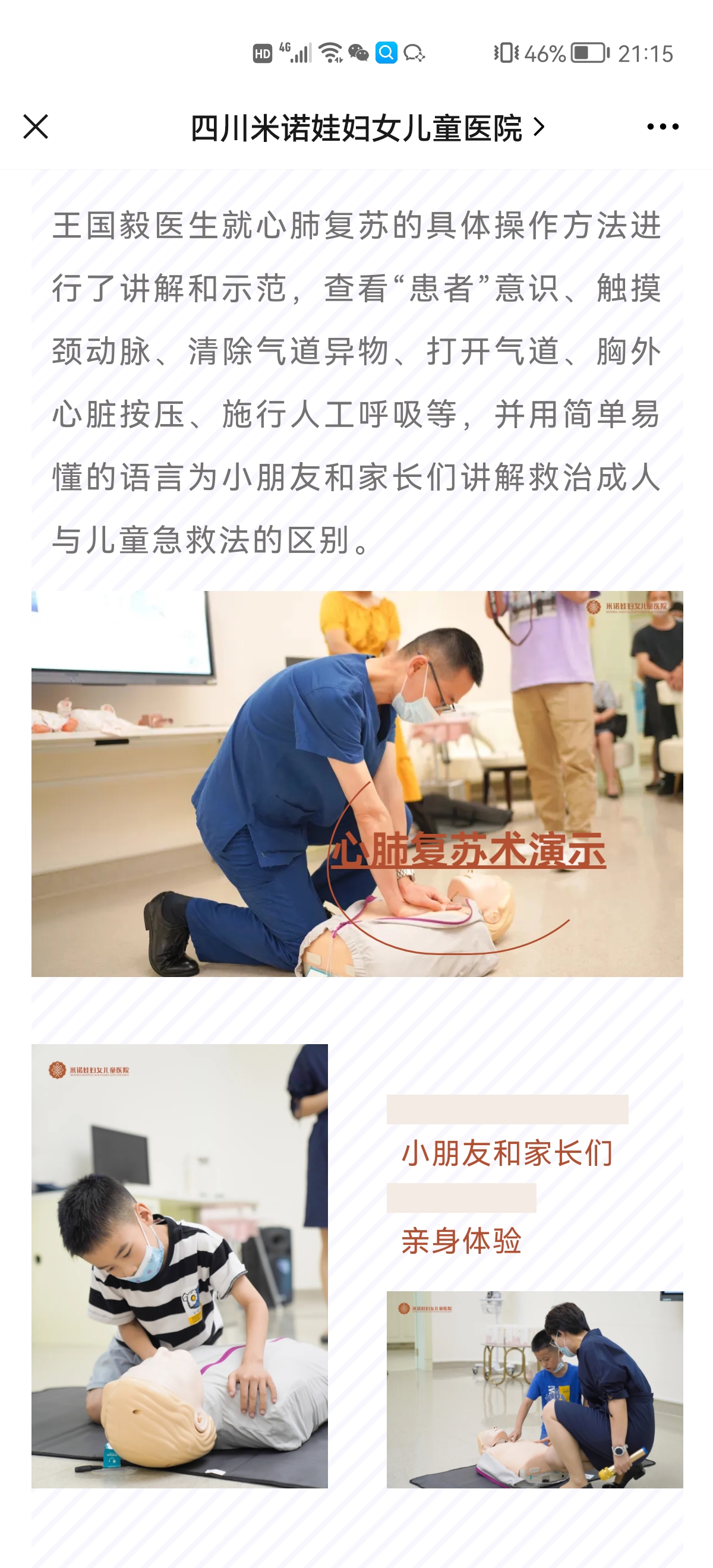Open the three-dot overflow menu
Screen dimensions: 713x1568
click(662, 127)
